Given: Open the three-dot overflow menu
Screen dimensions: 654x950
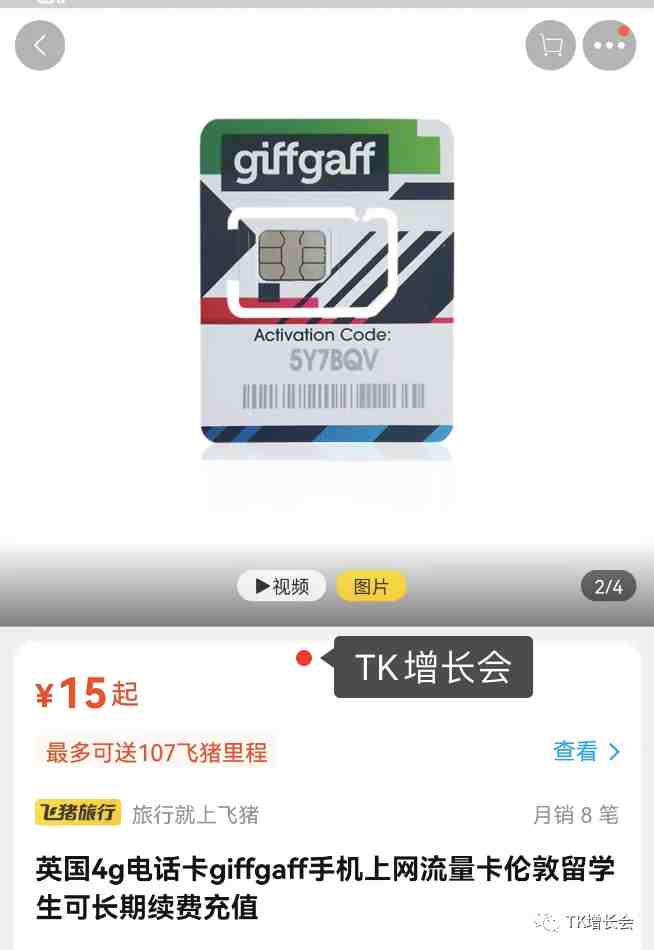Looking at the screenshot, I should [x=609, y=45].
